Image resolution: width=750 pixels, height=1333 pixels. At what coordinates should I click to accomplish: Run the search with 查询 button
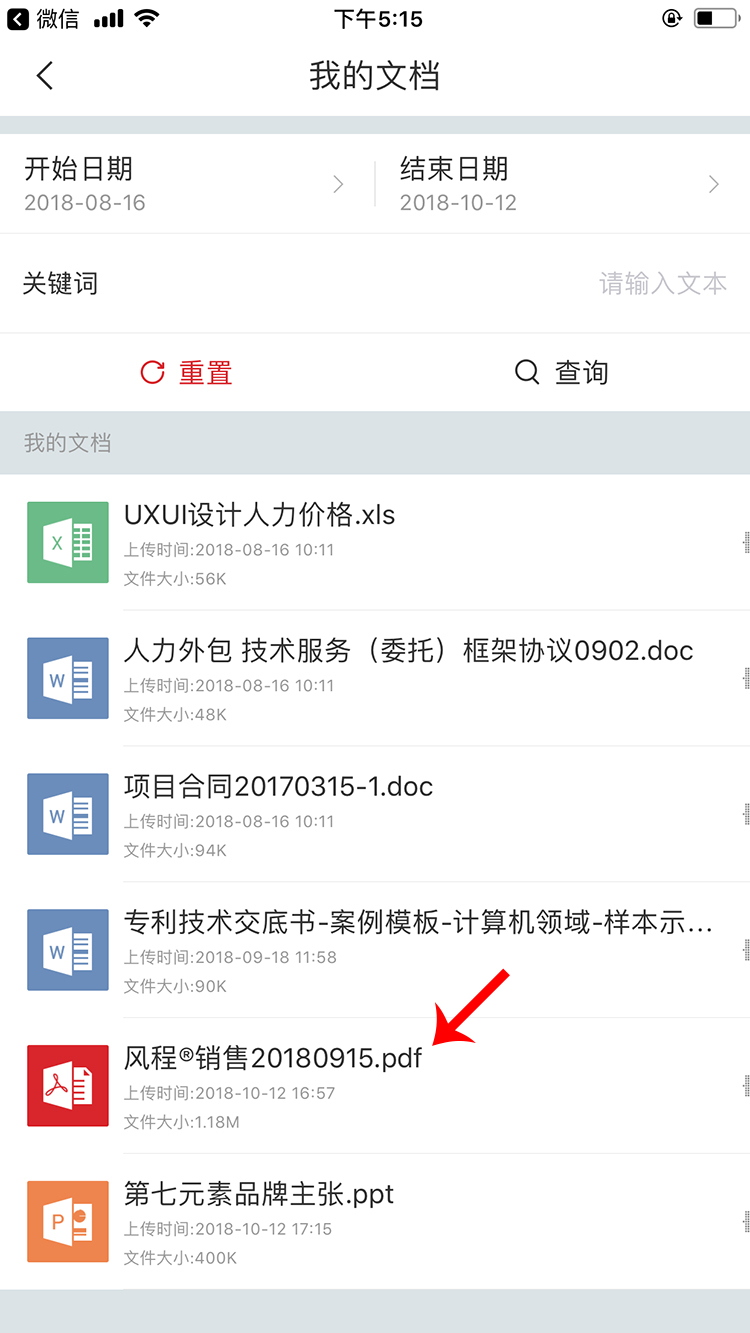(562, 373)
